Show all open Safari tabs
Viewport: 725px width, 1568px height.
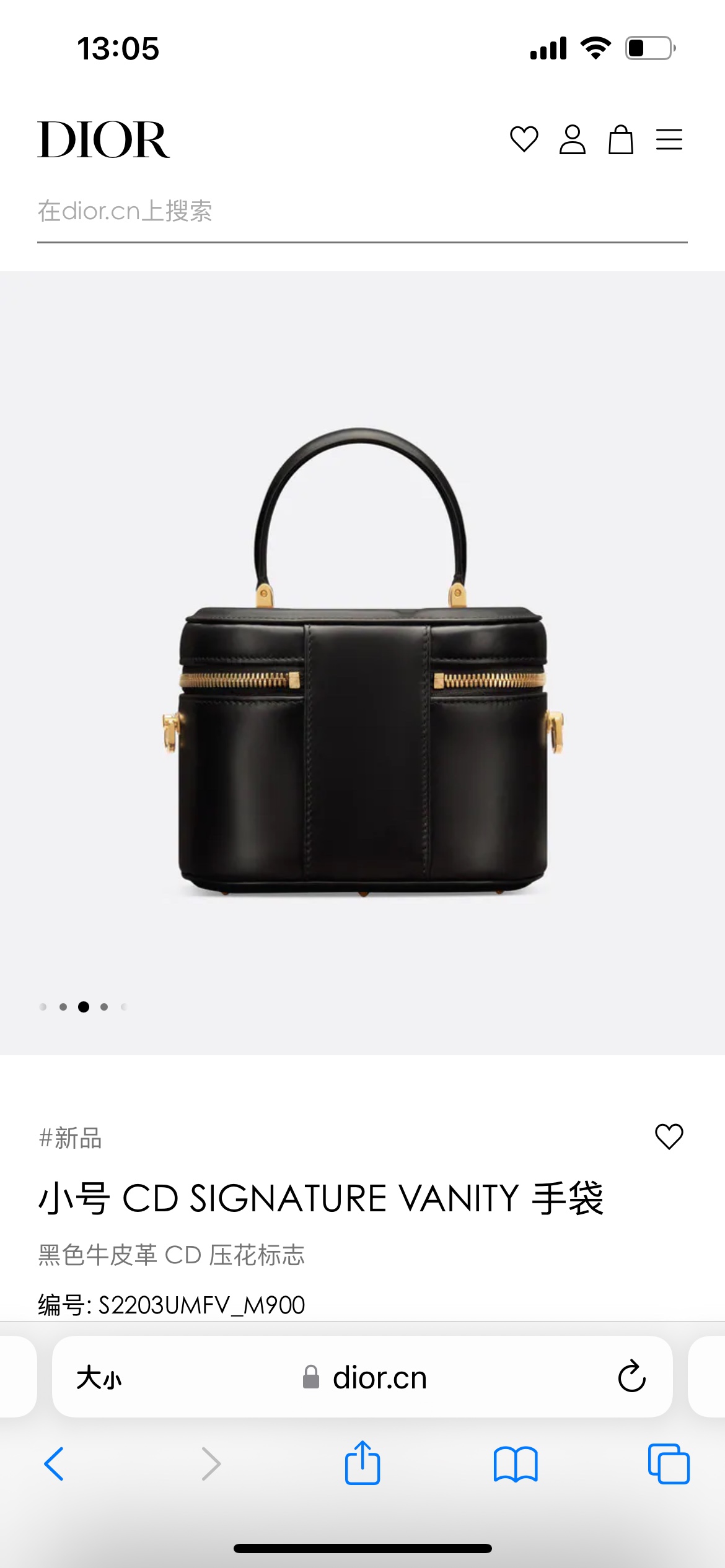[669, 1464]
